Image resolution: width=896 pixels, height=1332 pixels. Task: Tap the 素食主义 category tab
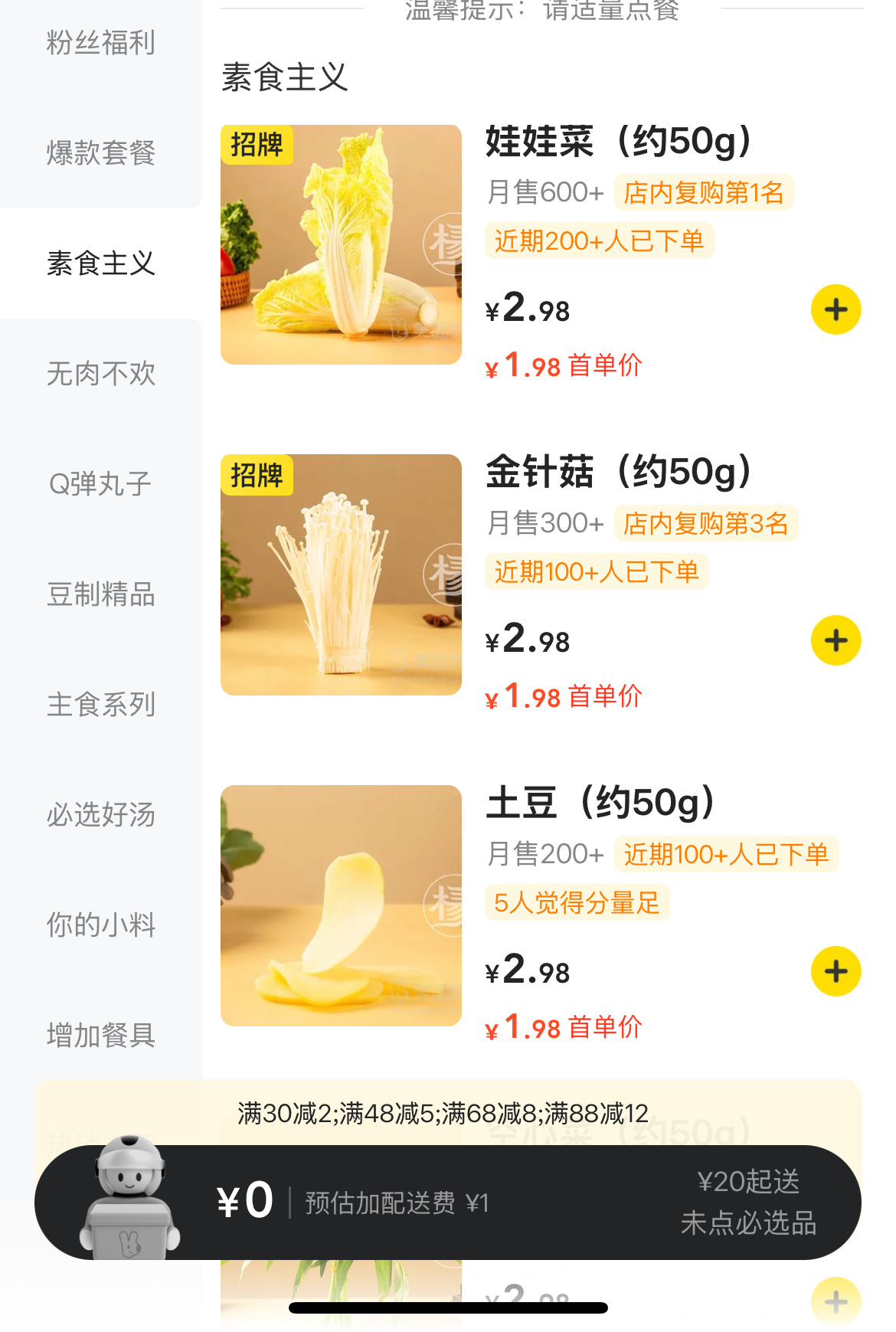[101, 263]
